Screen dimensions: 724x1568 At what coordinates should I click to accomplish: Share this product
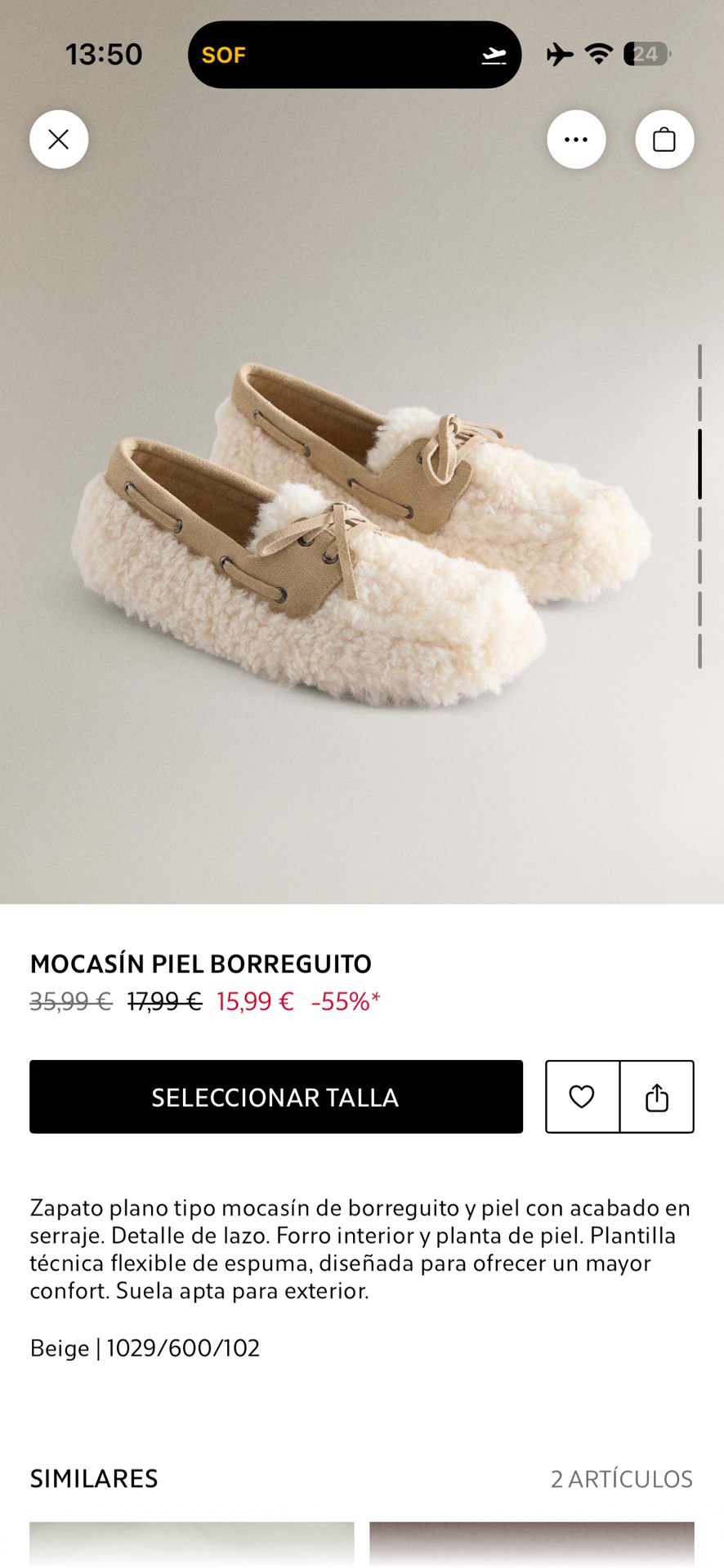coord(657,1097)
